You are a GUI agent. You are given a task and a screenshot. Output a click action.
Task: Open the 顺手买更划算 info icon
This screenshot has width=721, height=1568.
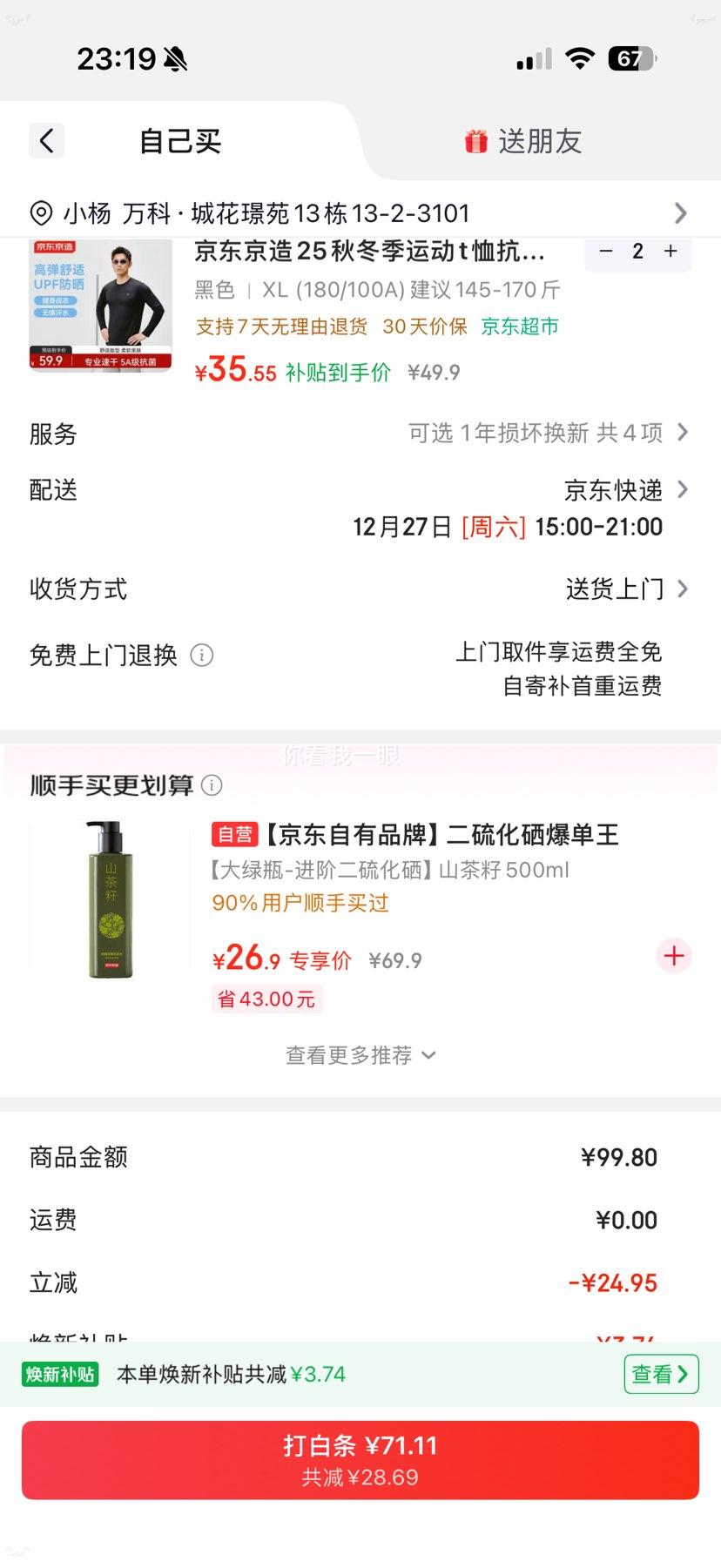212,784
